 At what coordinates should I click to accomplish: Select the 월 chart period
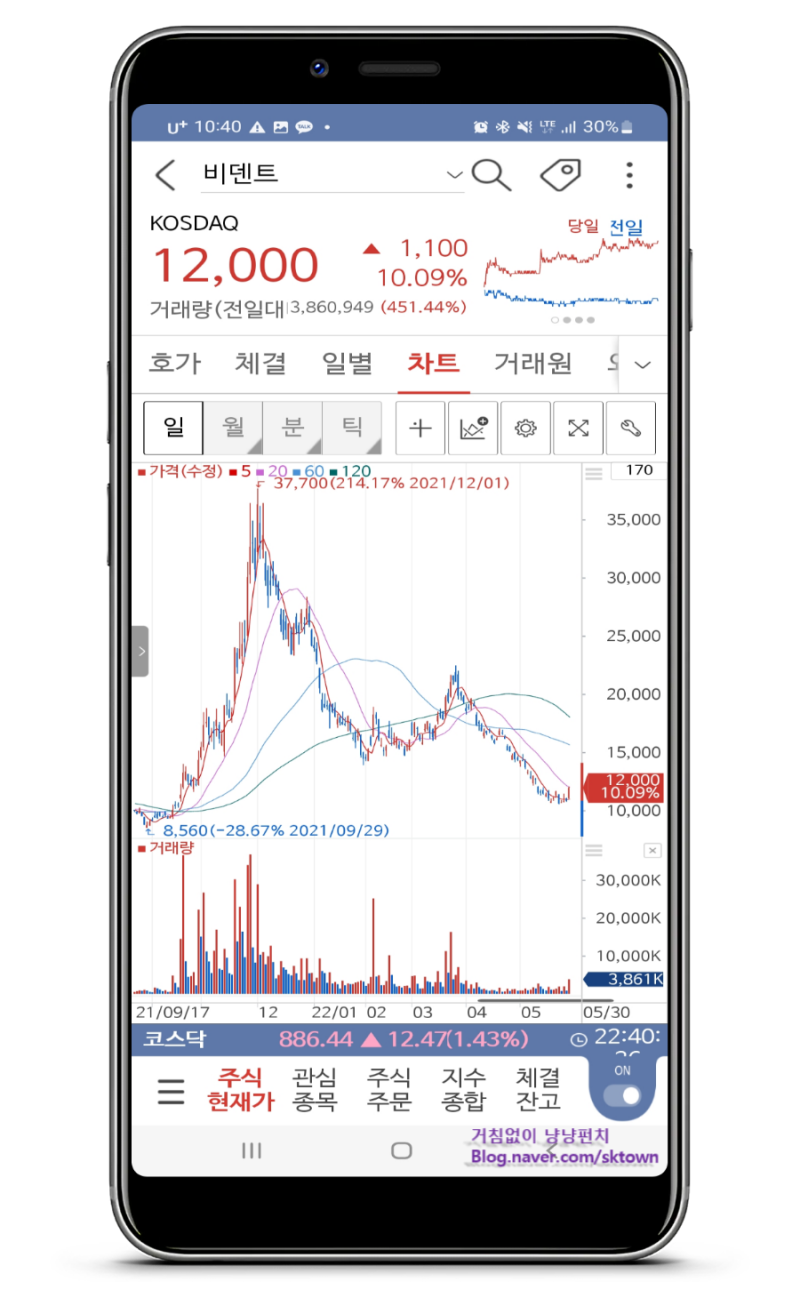pyautogui.click(x=233, y=428)
